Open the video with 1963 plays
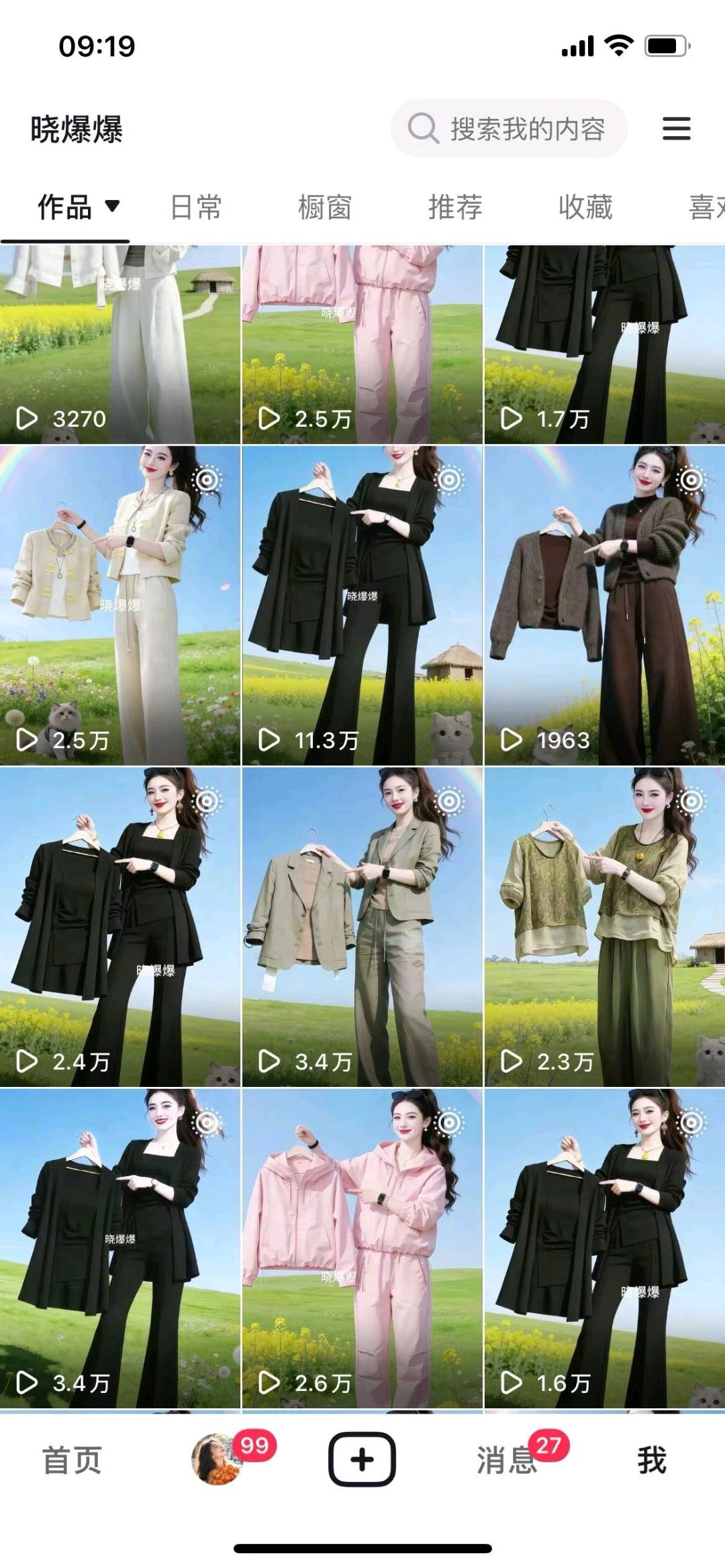 [x=604, y=605]
